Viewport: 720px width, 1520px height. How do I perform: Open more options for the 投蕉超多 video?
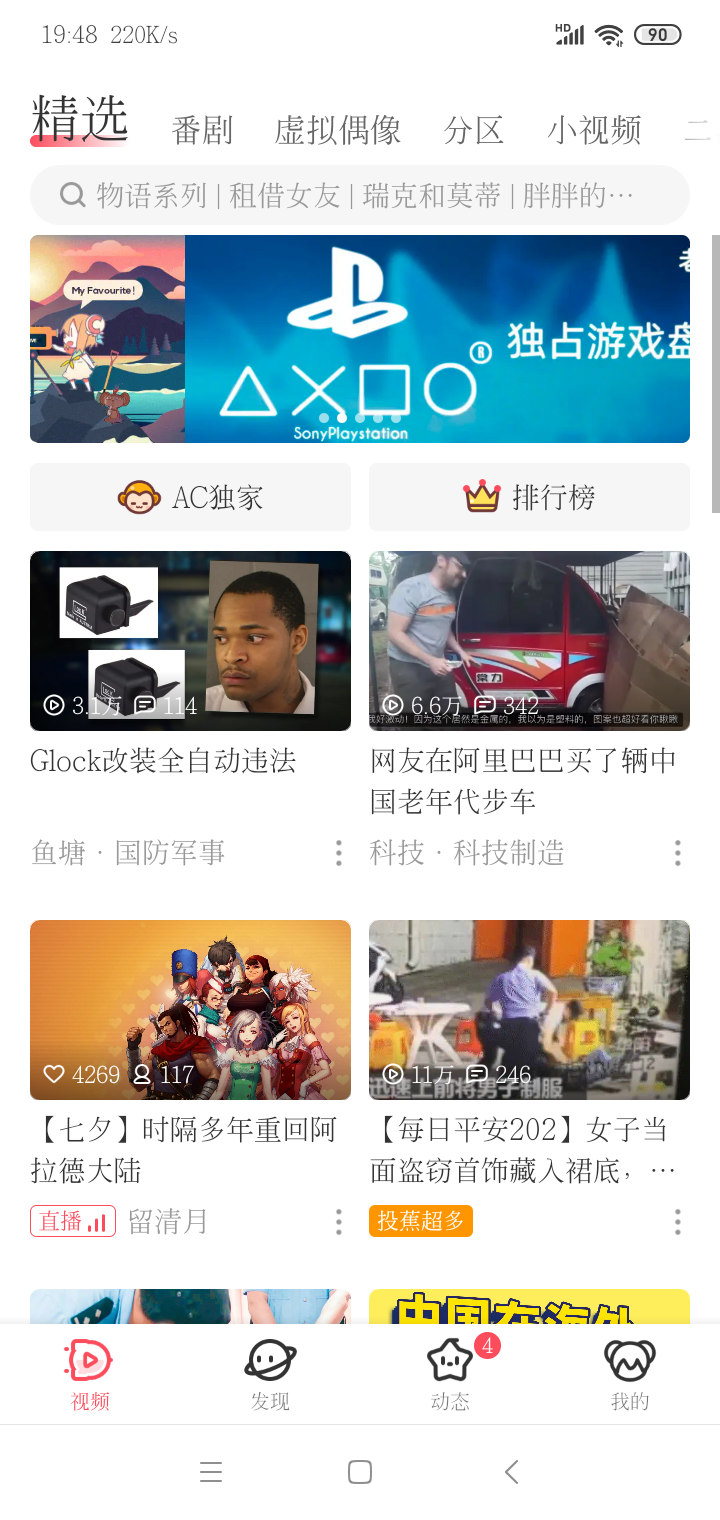coord(677,1222)
